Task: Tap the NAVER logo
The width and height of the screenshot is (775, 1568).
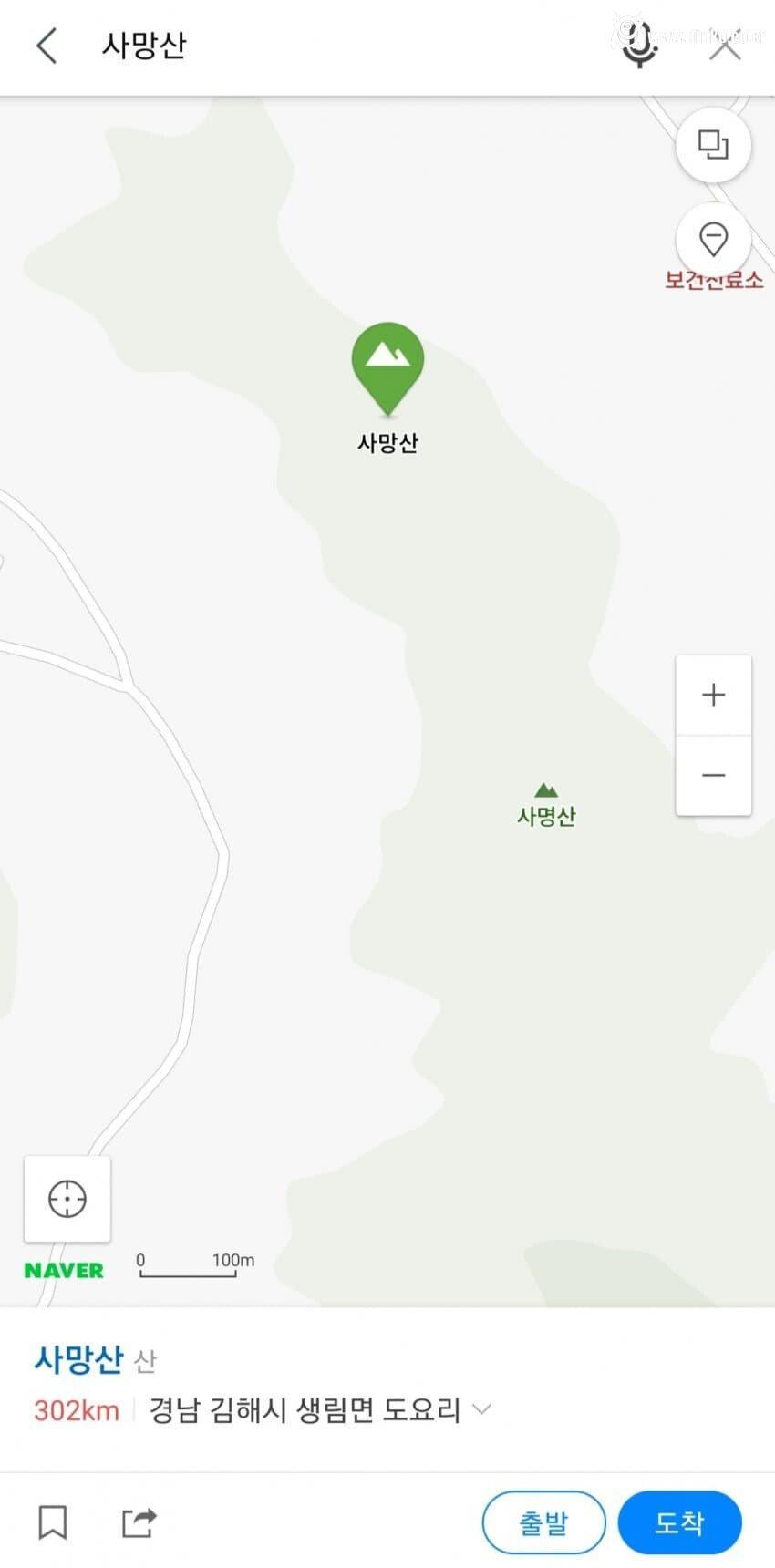Action: (64, 1269)
